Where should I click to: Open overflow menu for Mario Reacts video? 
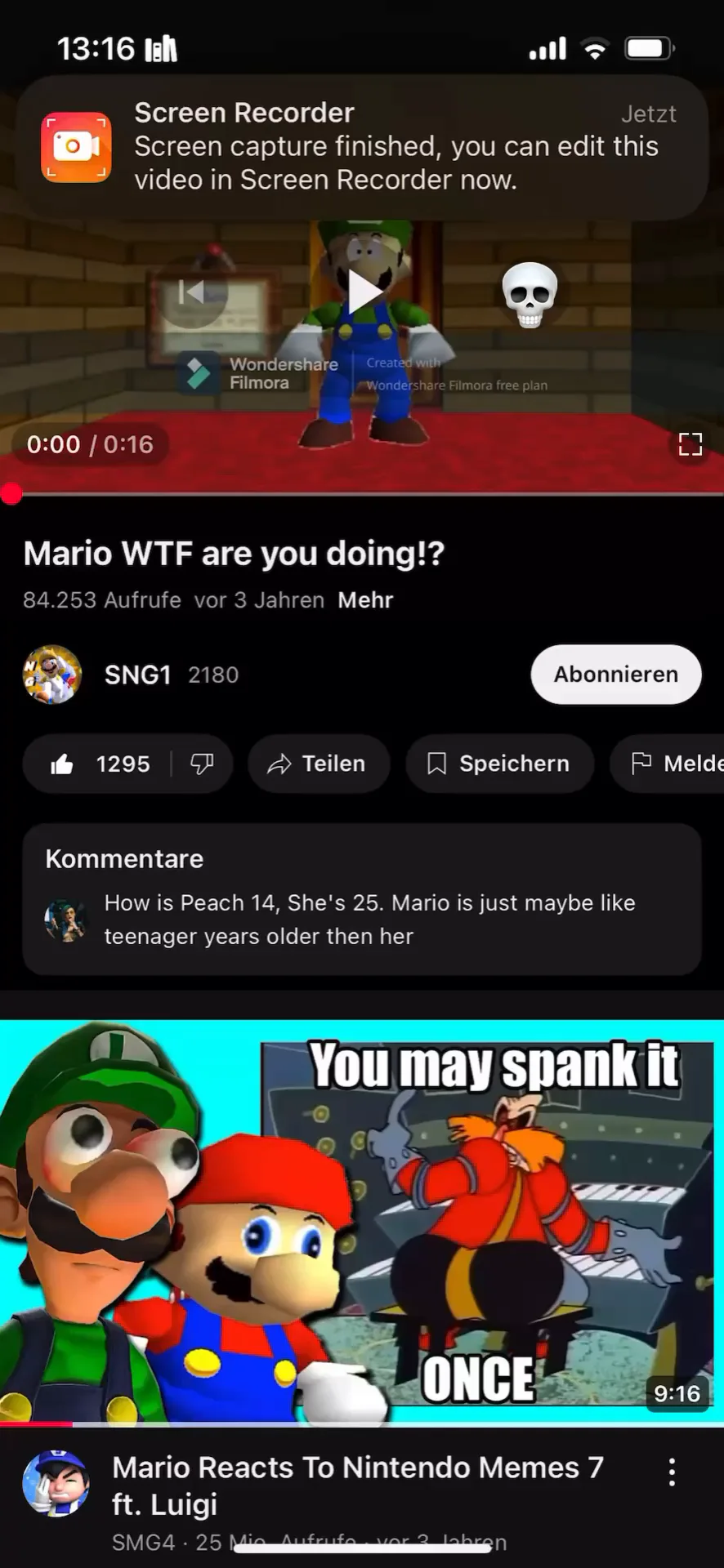coord(672,1472)
